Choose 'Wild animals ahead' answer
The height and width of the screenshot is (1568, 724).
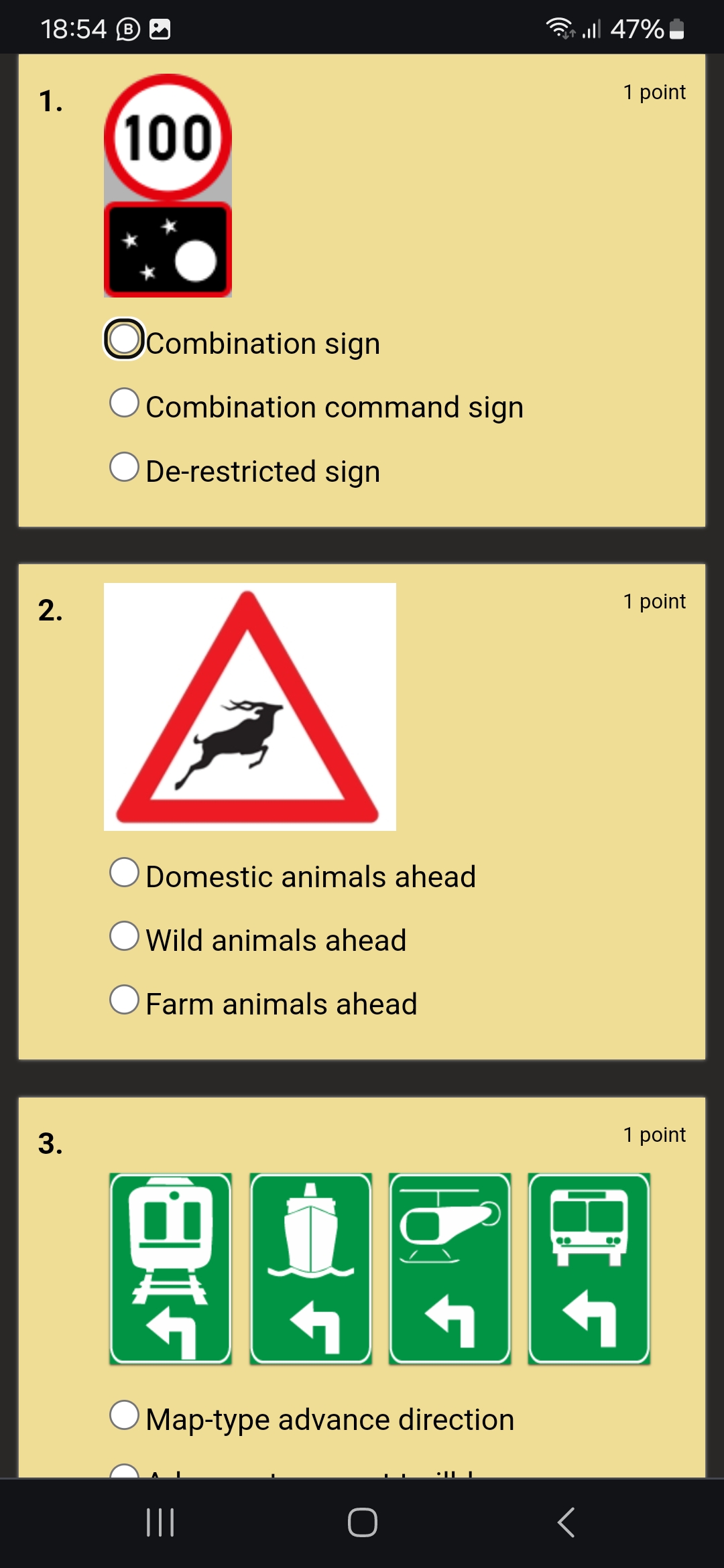[x=124, y=936]
